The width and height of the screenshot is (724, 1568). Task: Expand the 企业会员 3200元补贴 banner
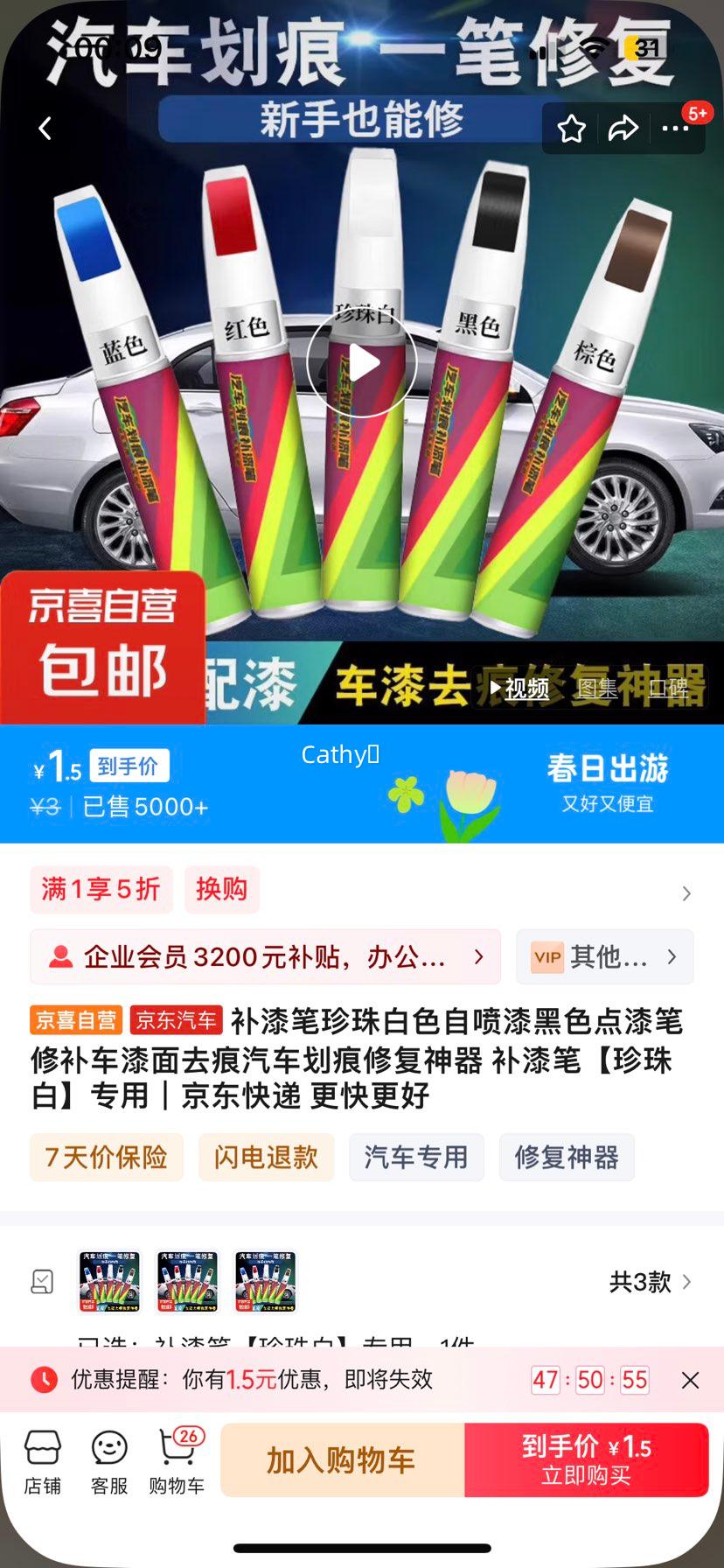[262, 957]
